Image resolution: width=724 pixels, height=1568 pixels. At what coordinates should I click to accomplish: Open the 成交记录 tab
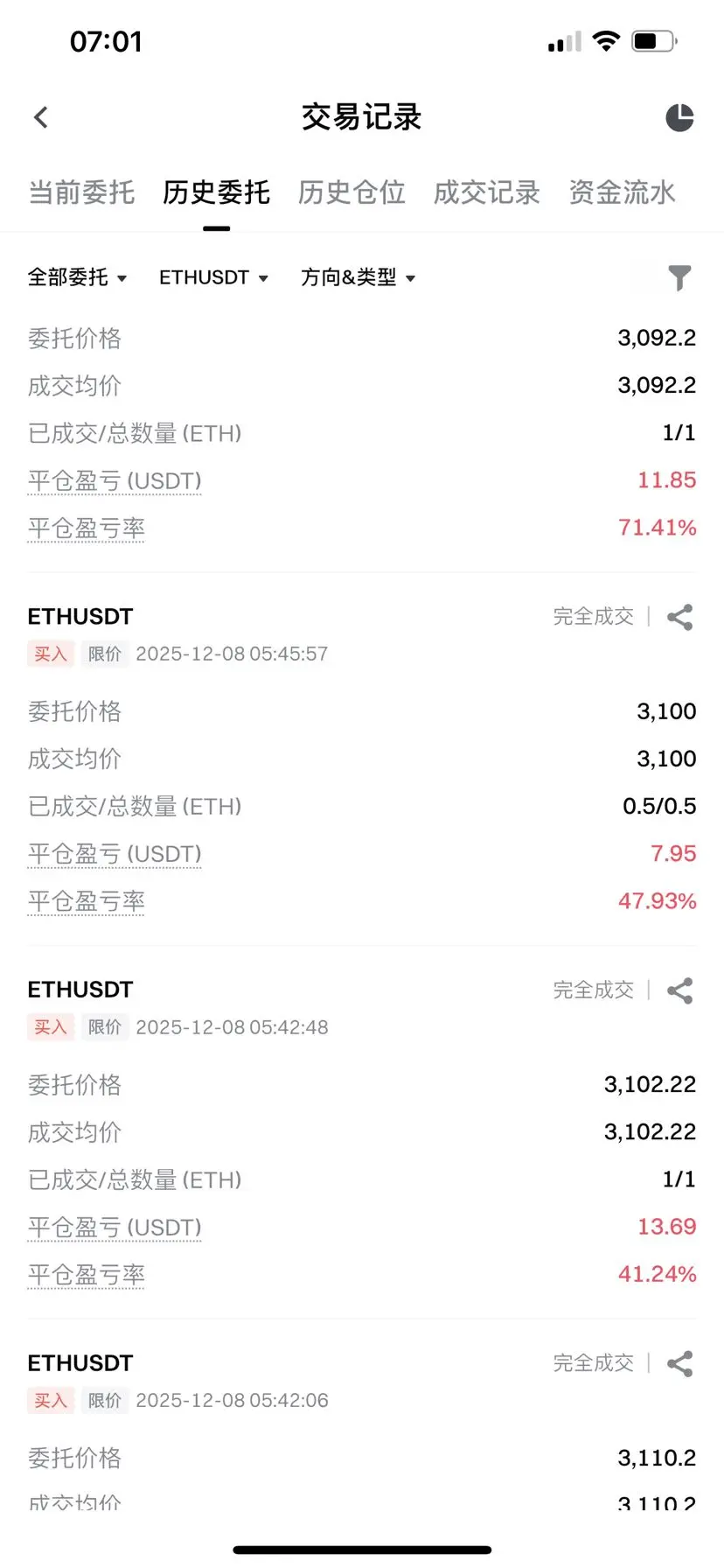point(487,192)
